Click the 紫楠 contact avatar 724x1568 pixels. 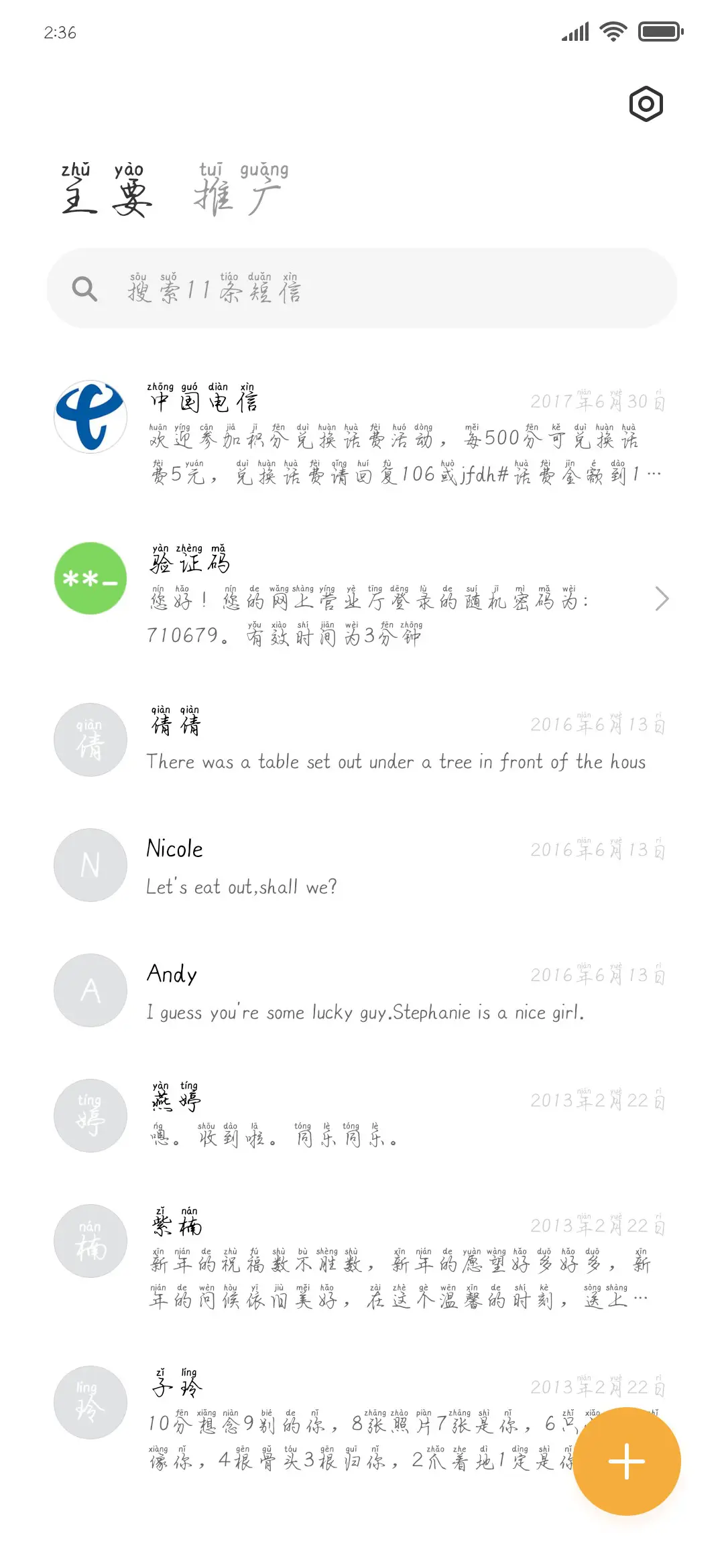point(90,1241)
